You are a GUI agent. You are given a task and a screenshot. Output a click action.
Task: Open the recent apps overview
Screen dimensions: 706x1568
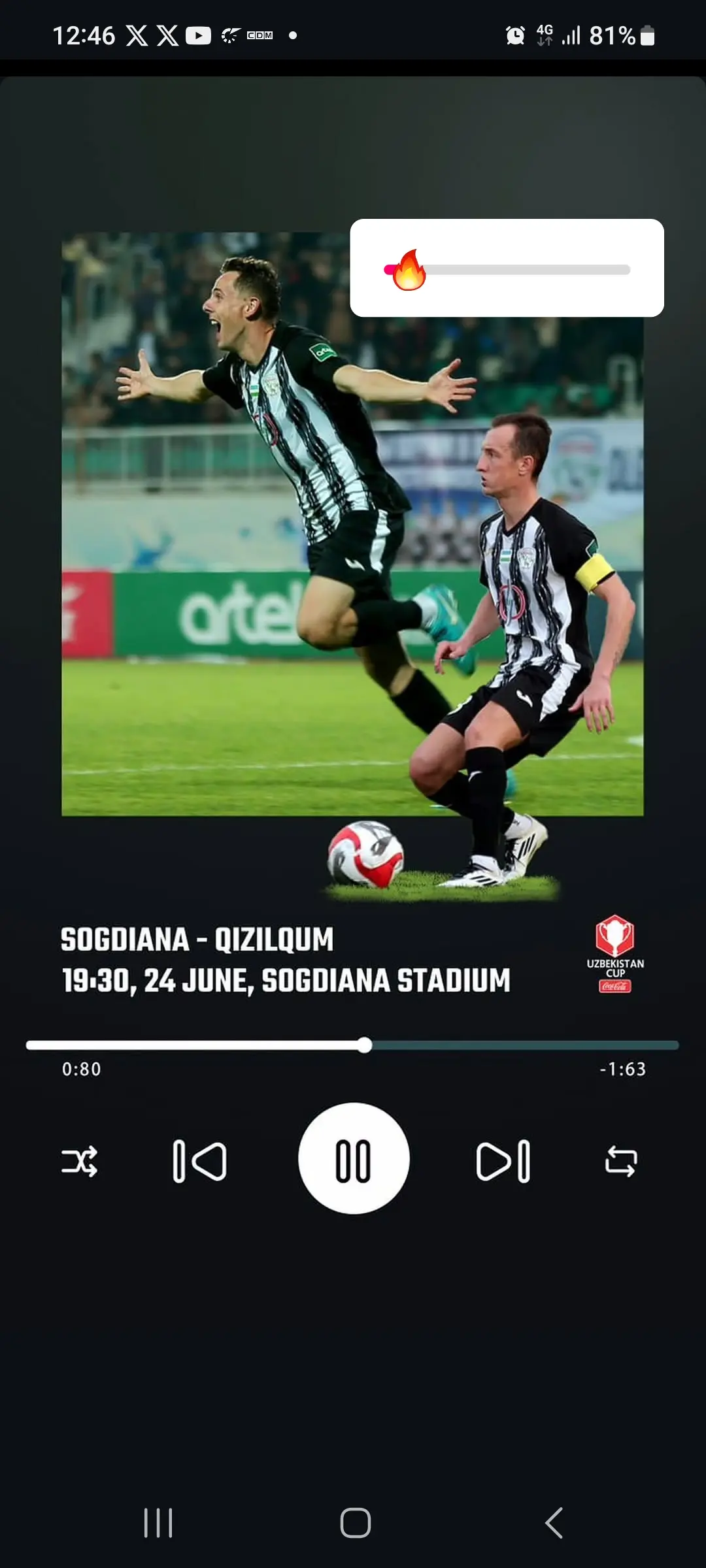pos(158,1523)
